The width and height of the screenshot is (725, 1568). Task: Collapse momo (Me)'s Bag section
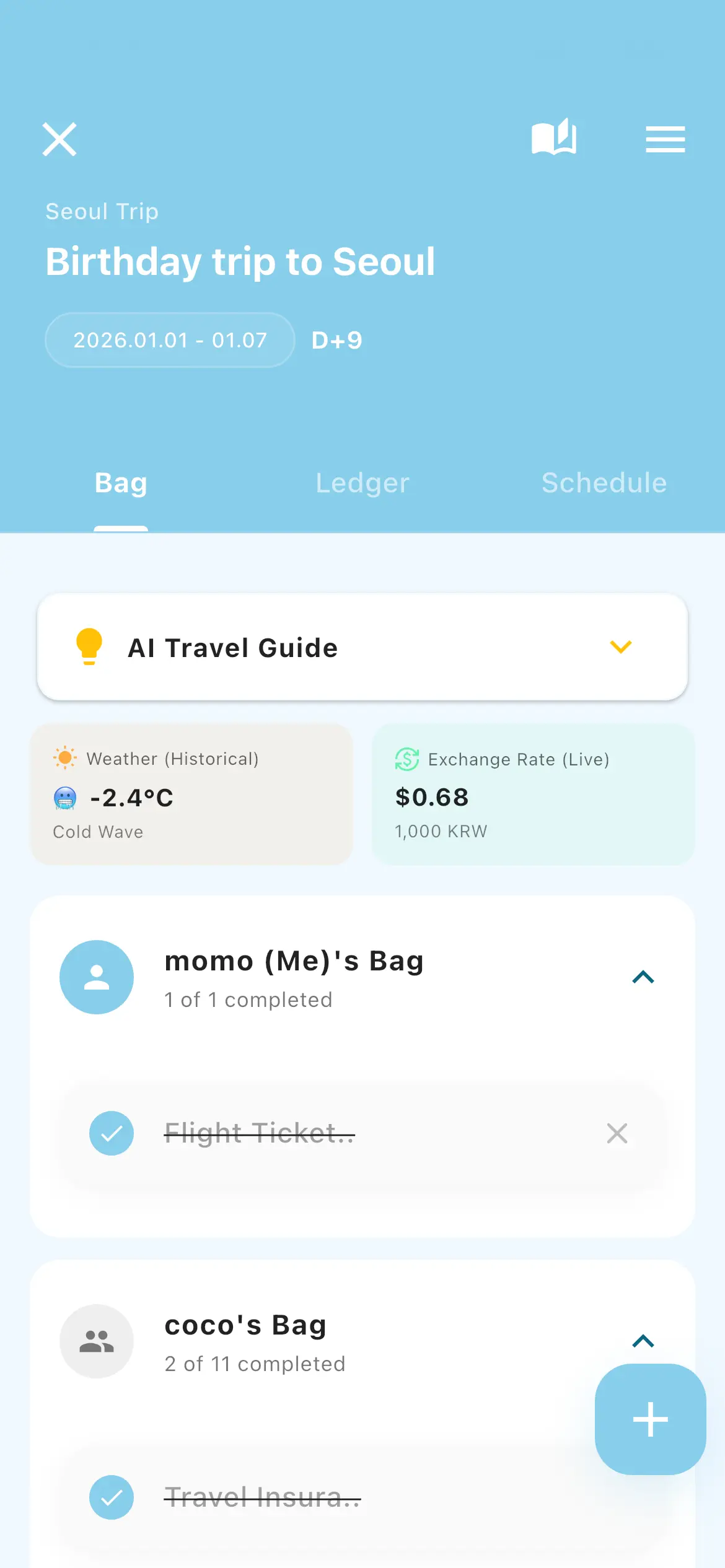(x=643, y=977)
